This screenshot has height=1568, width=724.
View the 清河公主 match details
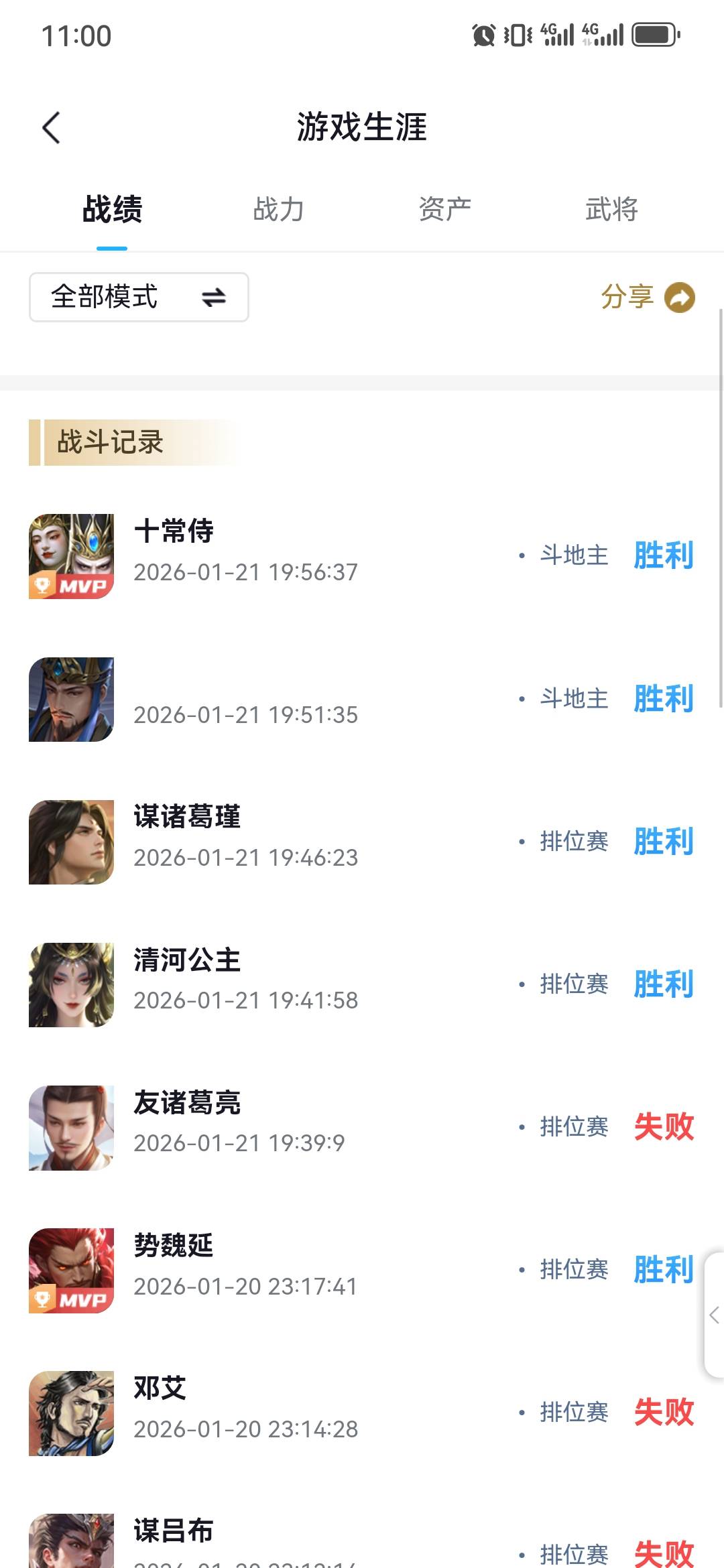[361, 984]
